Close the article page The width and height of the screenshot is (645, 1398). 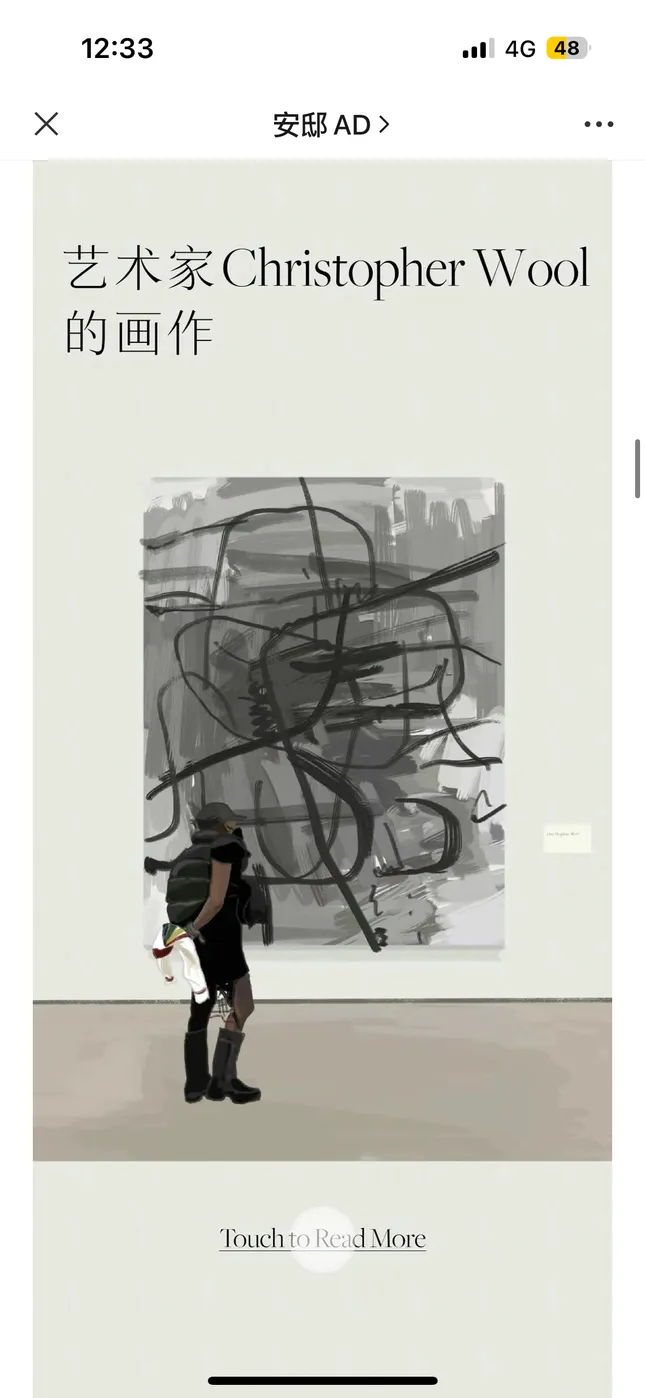46,124
